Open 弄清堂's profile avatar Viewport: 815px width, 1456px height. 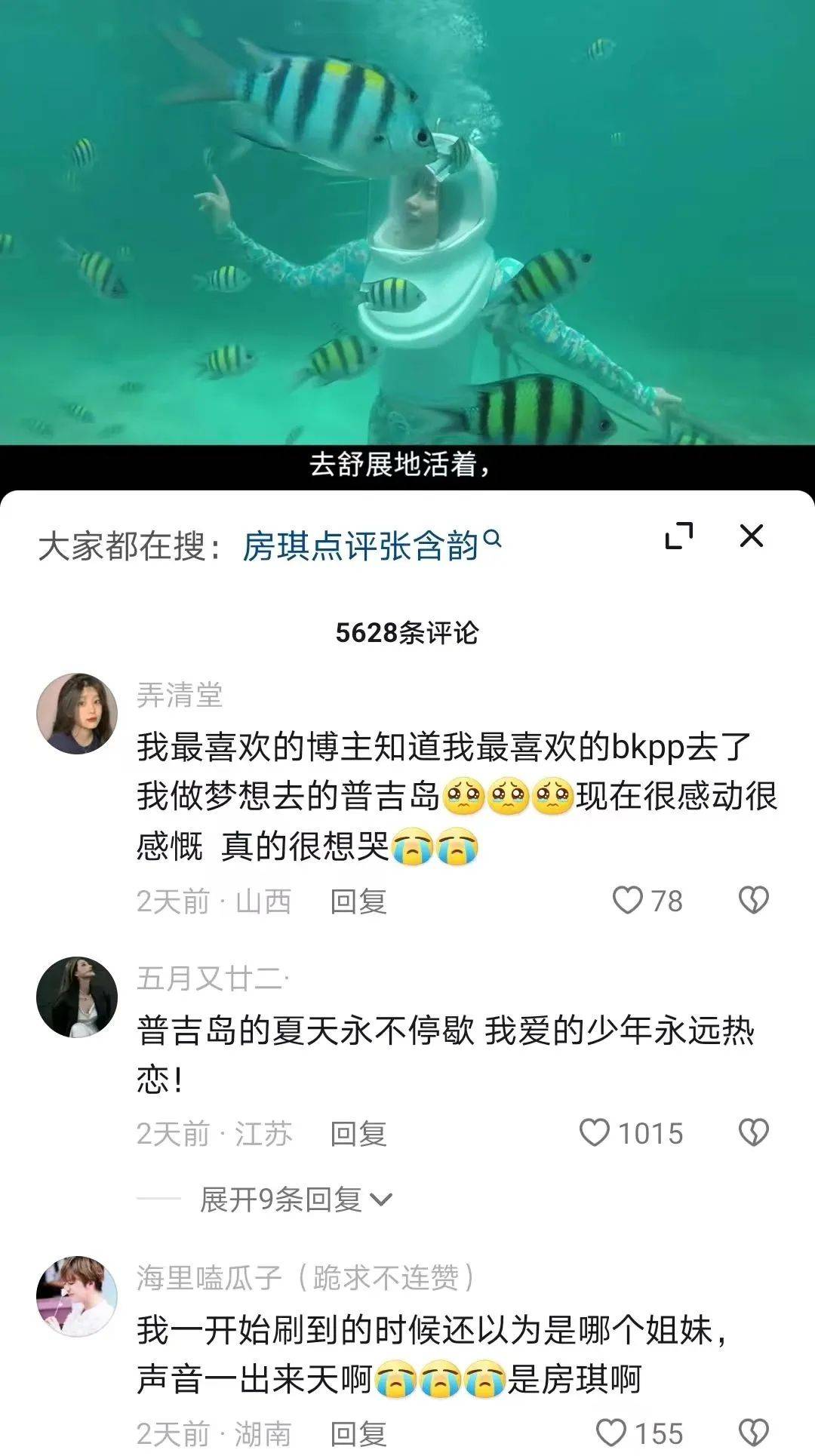(x=77, y=714)
